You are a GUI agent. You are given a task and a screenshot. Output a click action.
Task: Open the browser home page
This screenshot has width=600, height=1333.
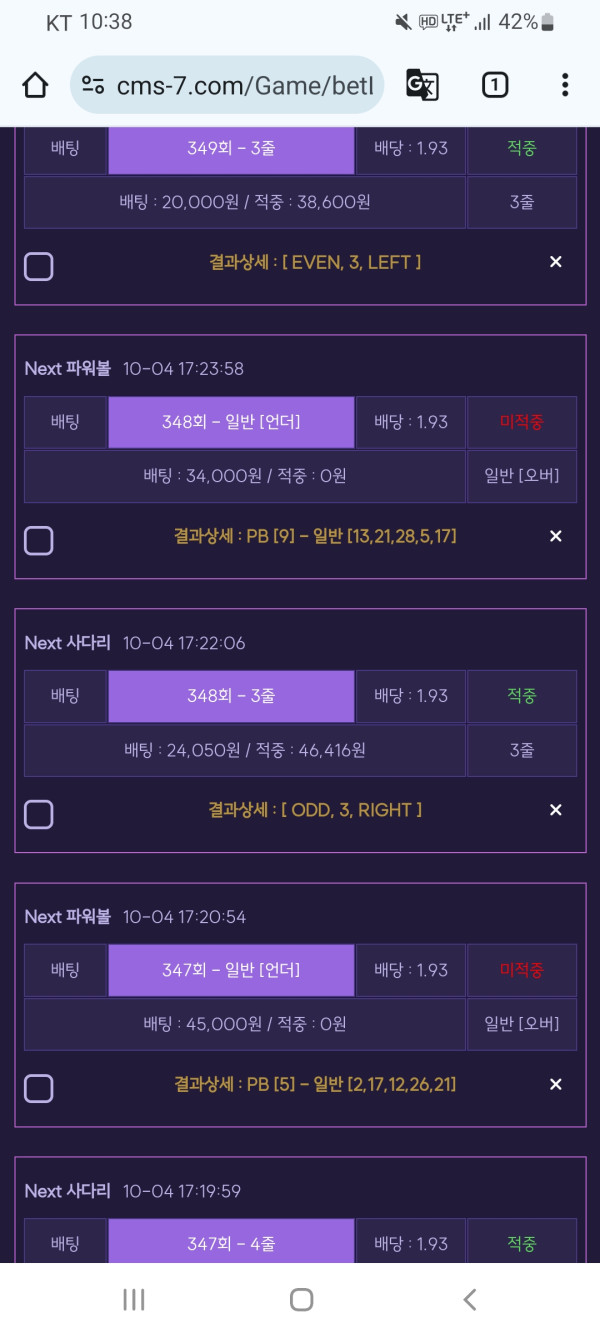click(35, 85)
